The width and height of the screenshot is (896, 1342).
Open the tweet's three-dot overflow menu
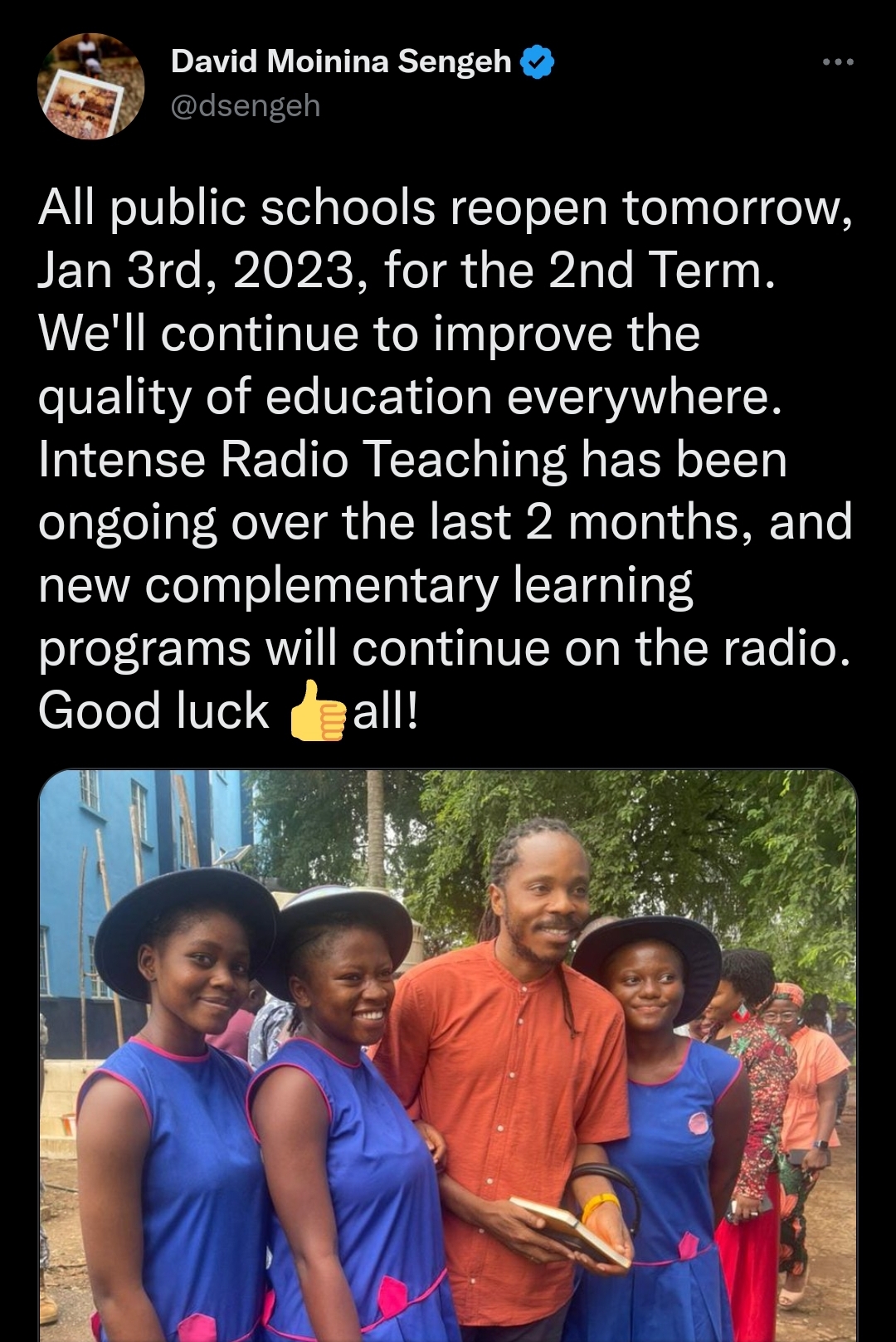[838, 62]
